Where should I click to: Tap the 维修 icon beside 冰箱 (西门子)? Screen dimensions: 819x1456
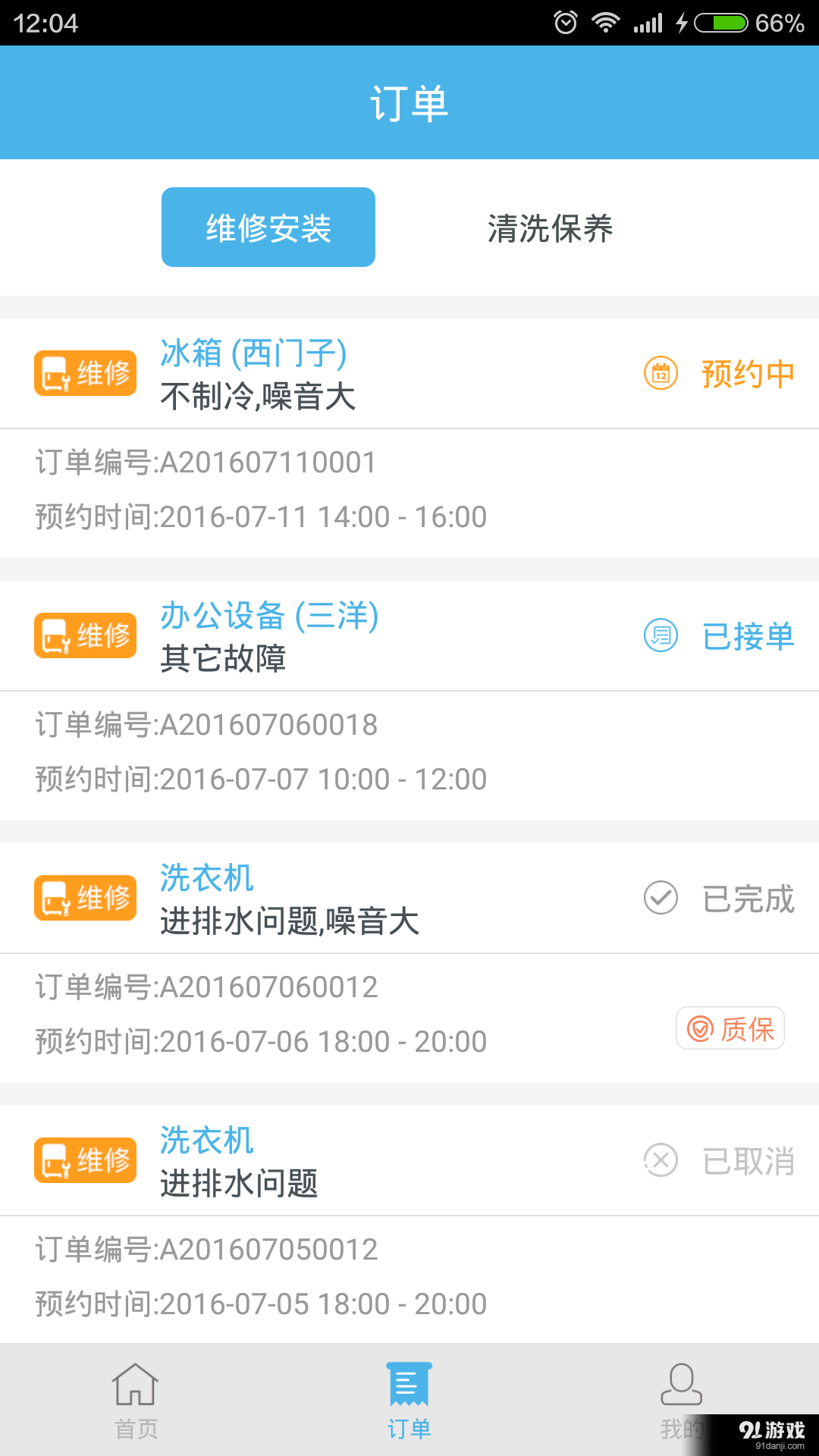coord(84,373)
